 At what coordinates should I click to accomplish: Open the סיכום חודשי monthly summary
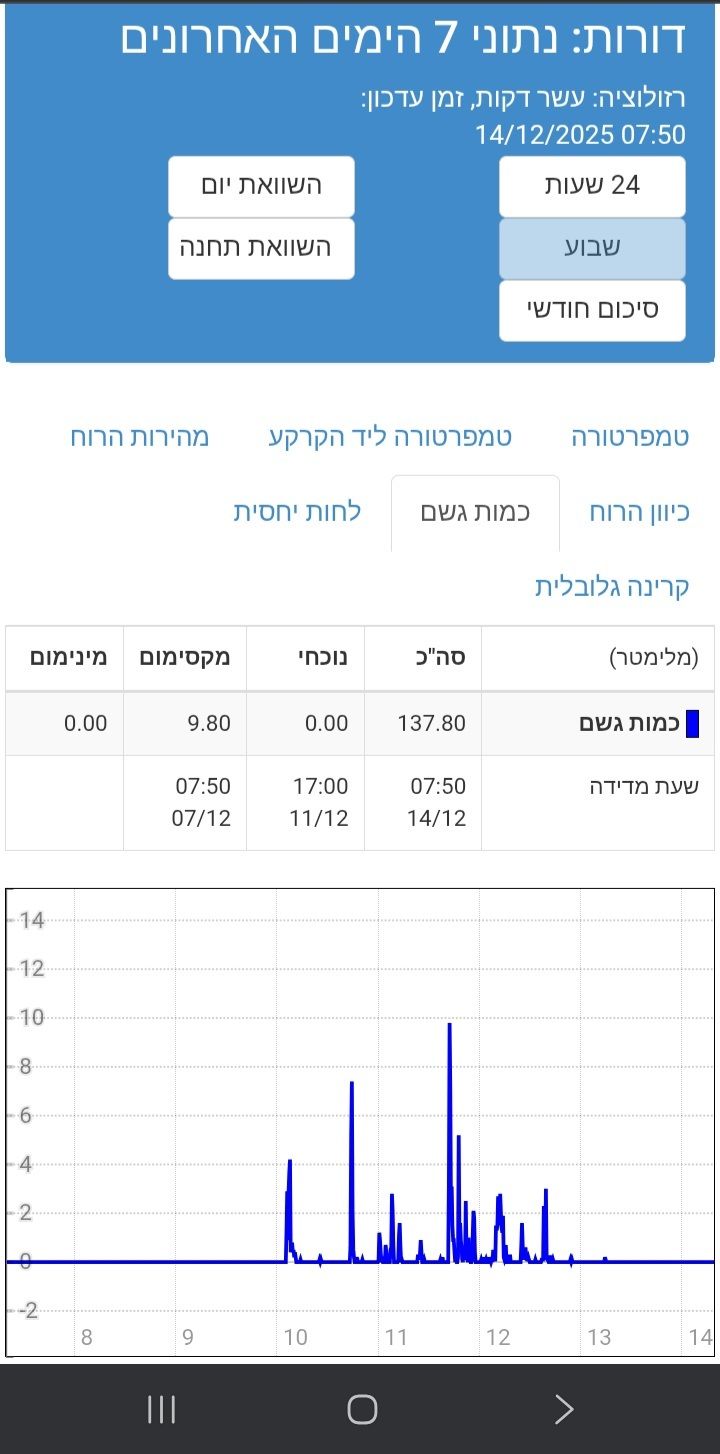pyautogui.click(x=592, y=310)
